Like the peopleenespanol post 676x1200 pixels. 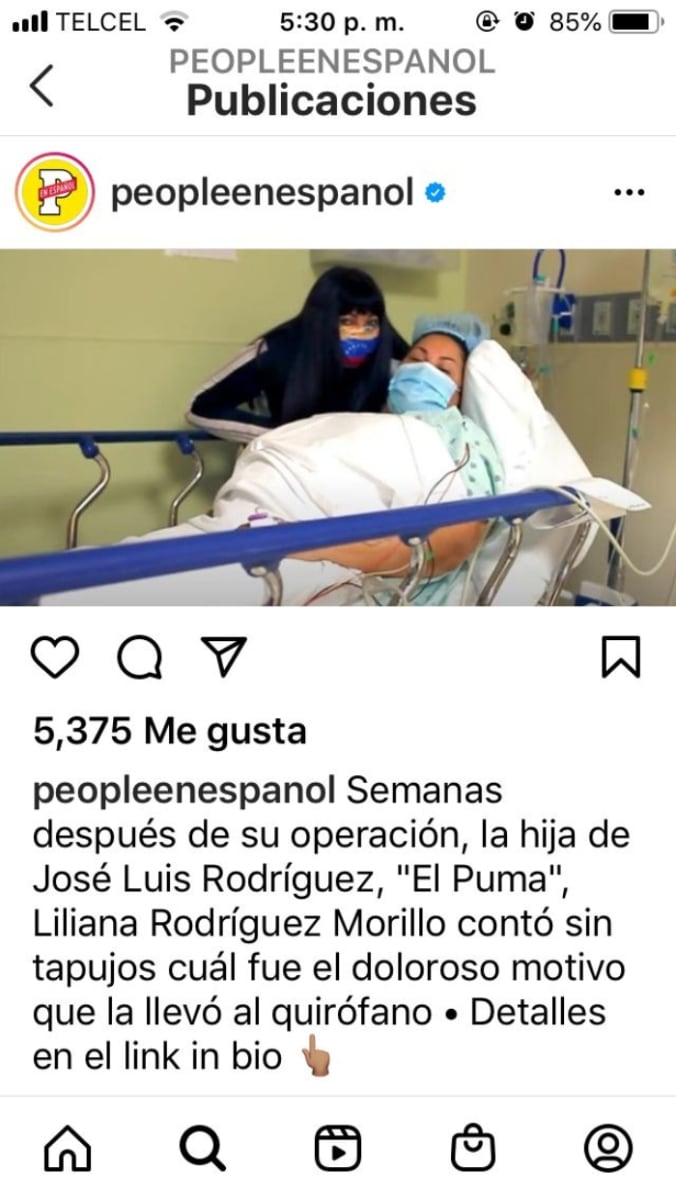click(x=56, y=657)
